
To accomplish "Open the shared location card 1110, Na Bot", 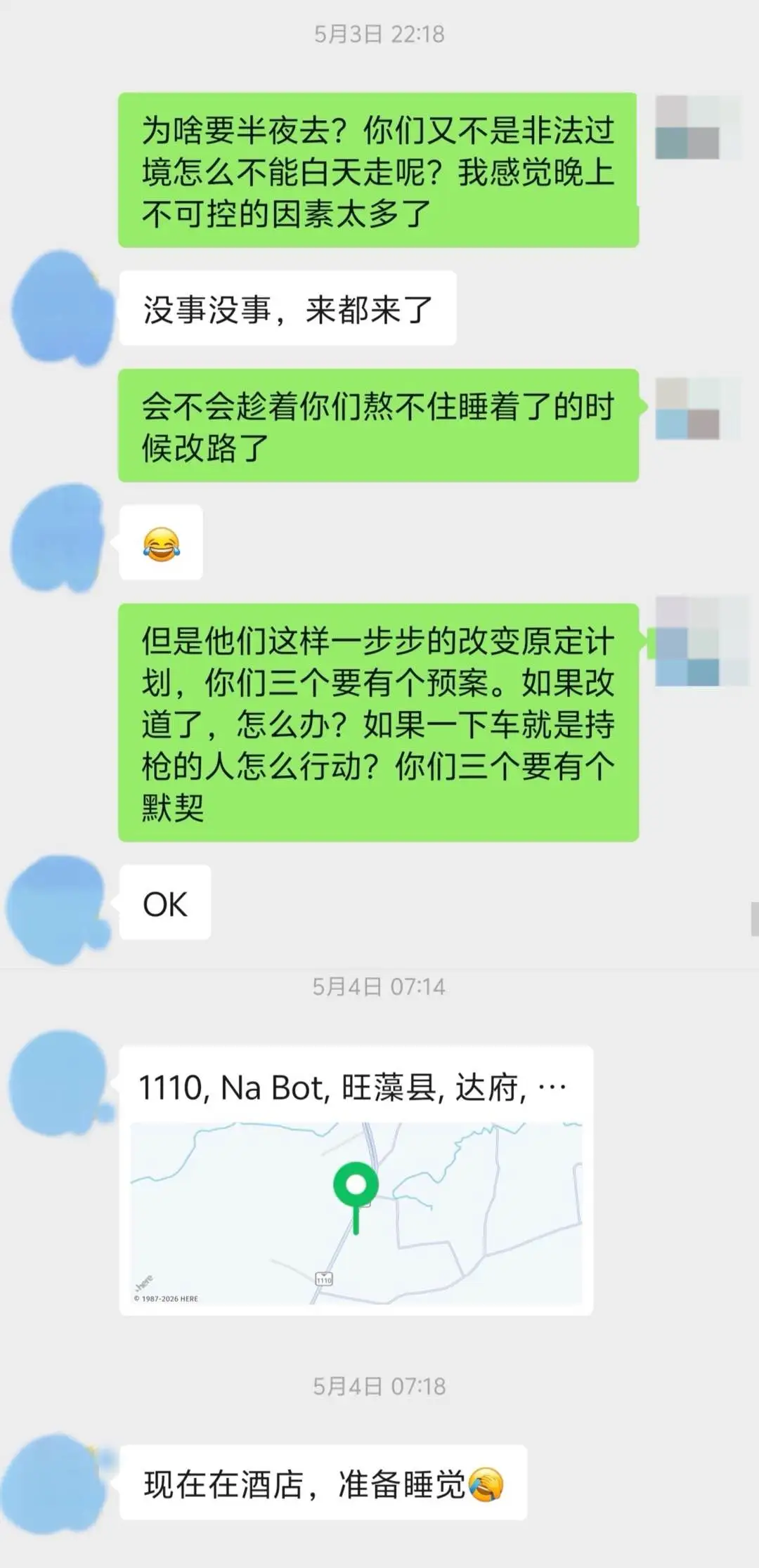I will [356, 1180].
